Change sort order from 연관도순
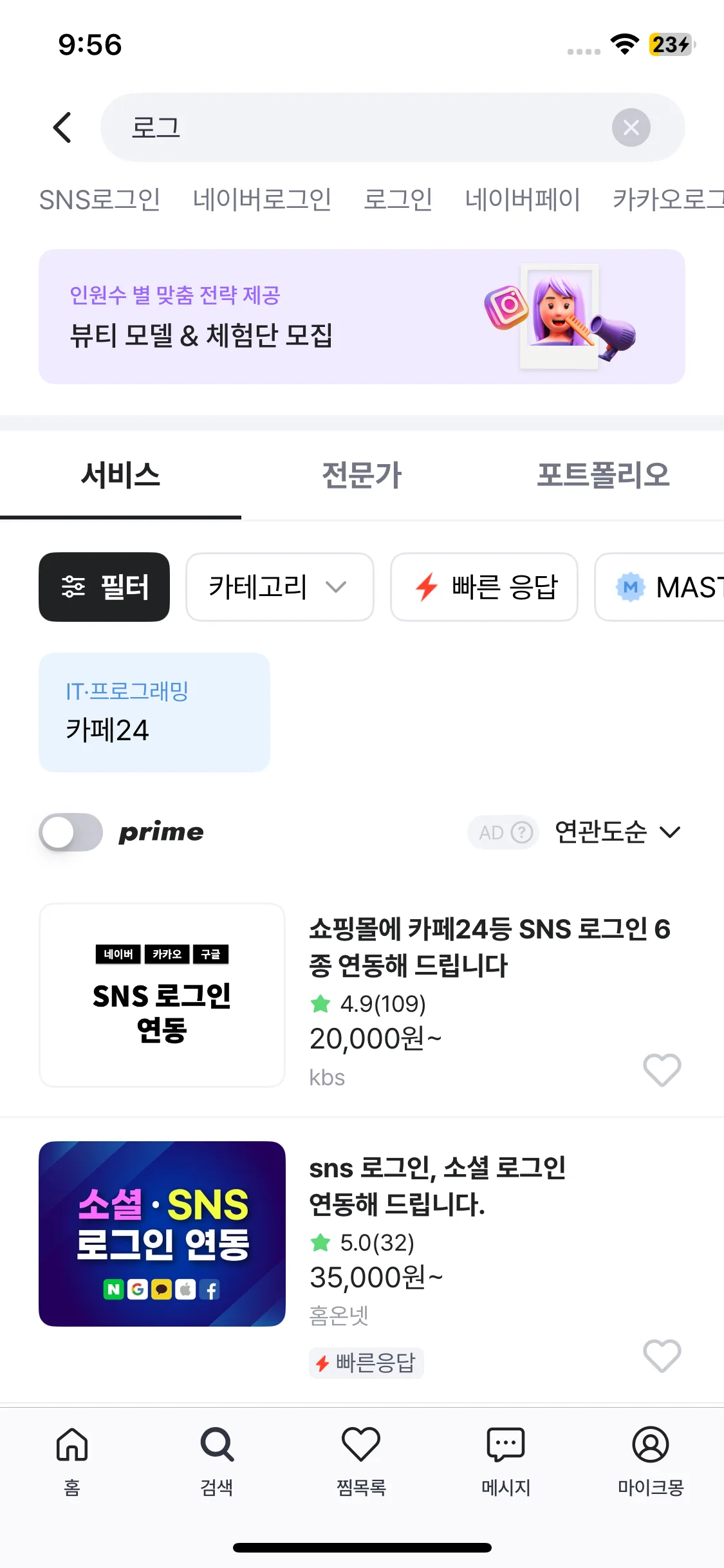The image size is (724, 1568). (617, 832)
